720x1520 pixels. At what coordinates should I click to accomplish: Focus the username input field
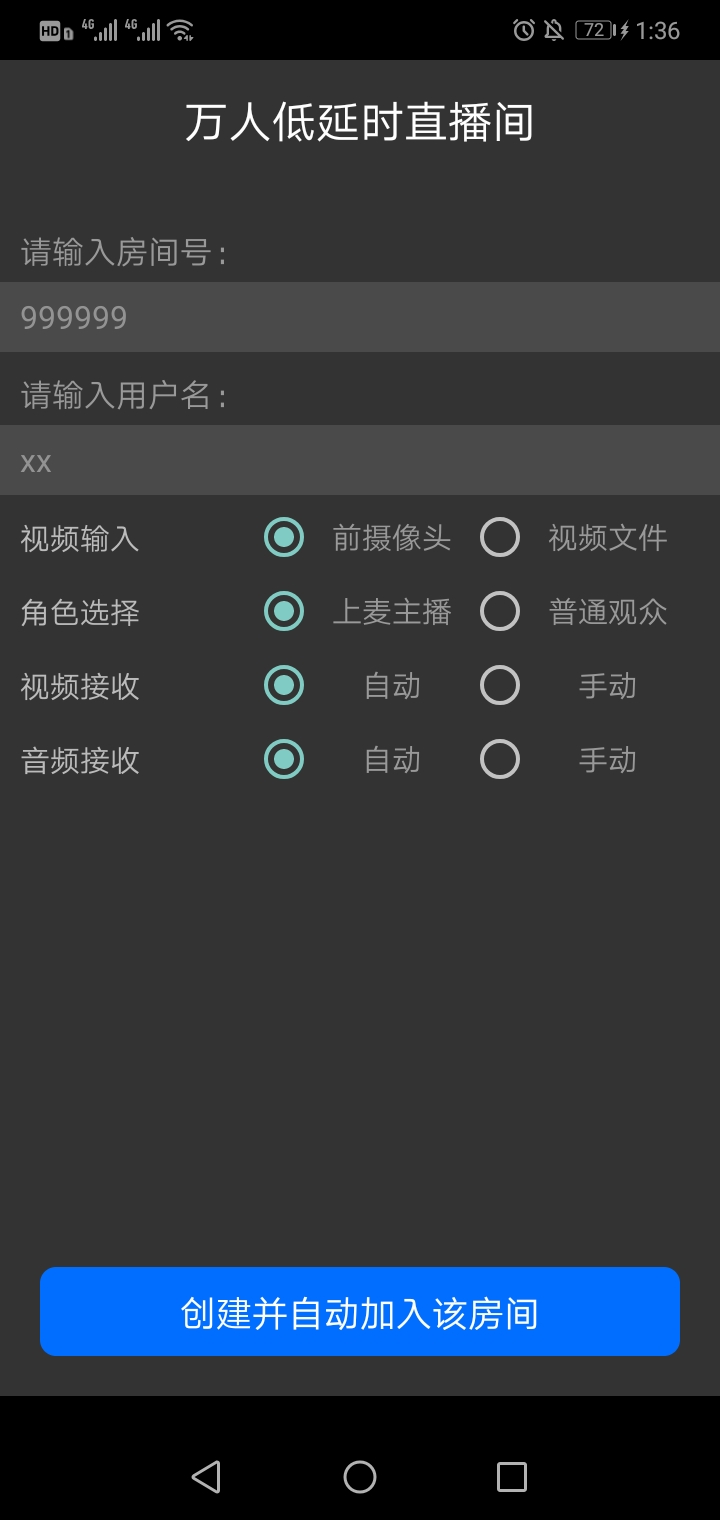(x=360, y=460)
